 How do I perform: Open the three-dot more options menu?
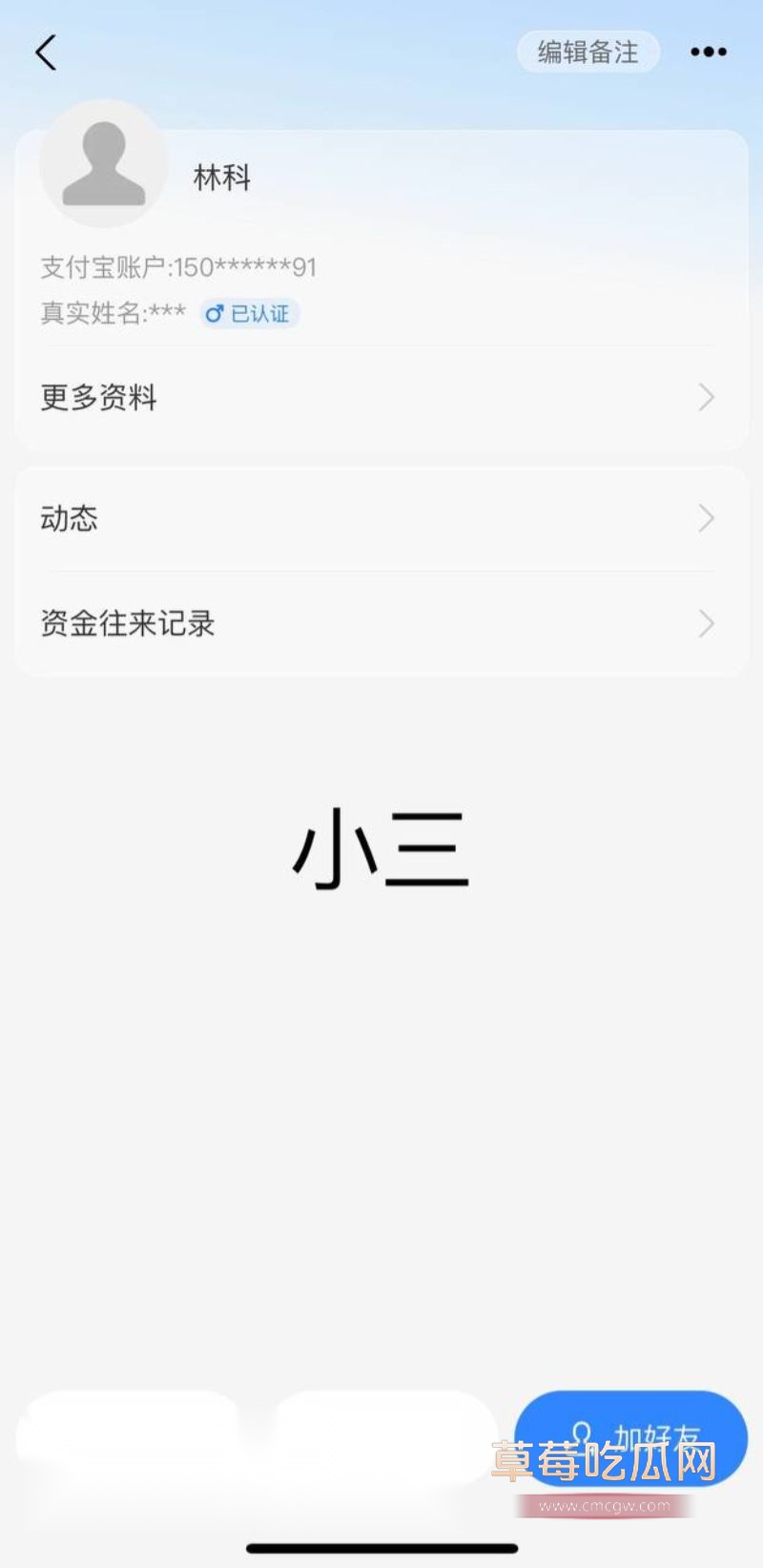tap(708, 52)
